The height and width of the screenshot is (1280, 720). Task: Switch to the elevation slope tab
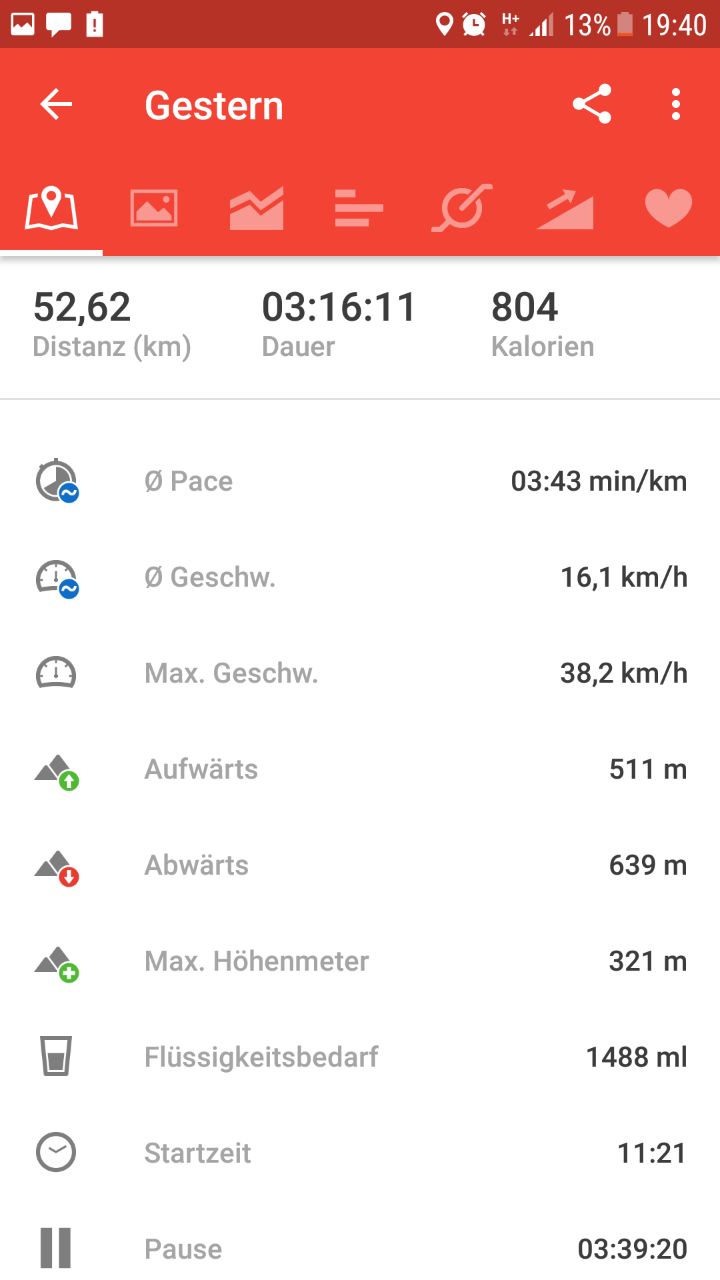(x=565, y=210)
